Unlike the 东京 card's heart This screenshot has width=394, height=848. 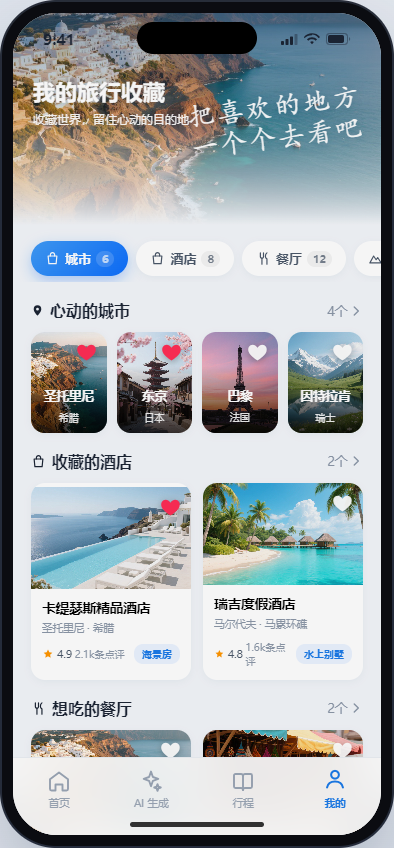[171, 352]
